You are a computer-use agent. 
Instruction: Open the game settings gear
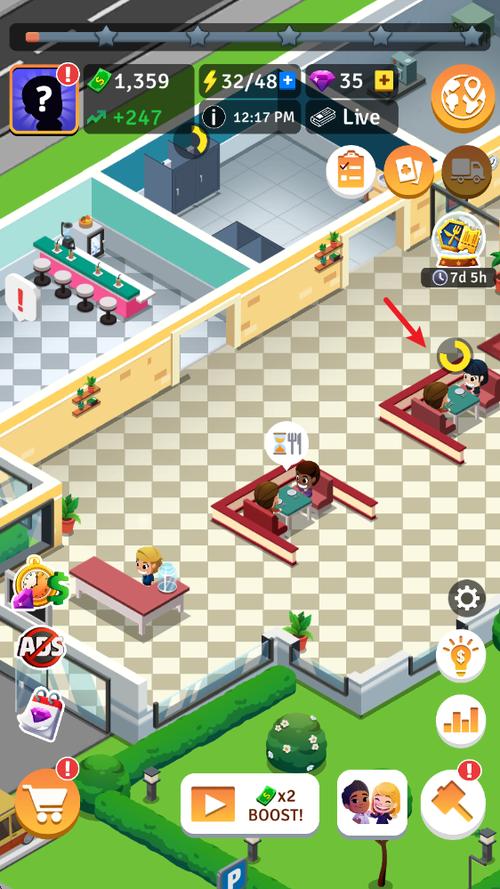click(x=467, y=598)
